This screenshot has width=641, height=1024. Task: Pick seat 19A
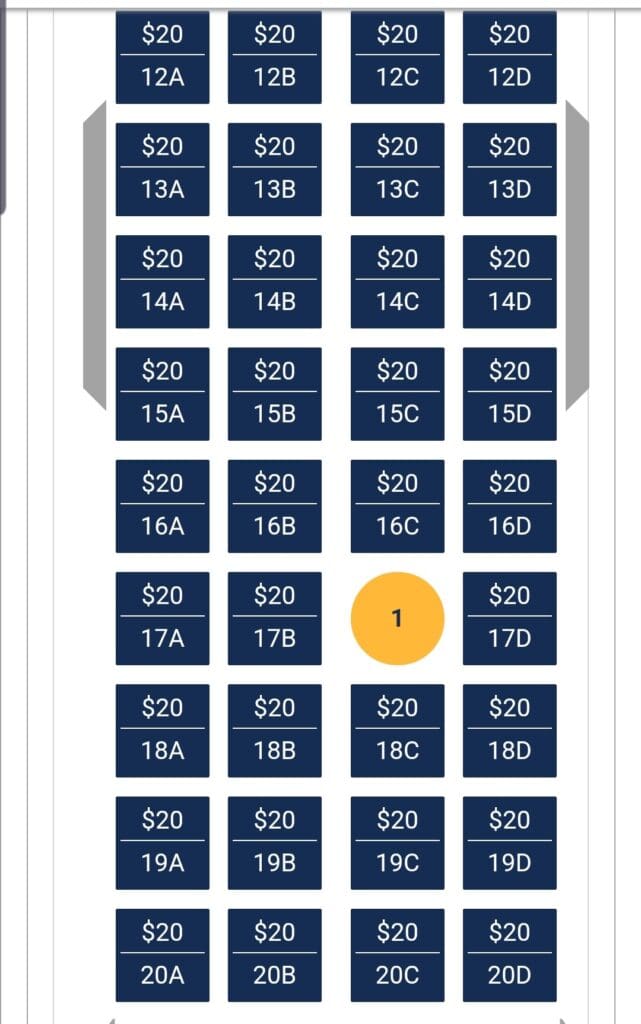click(x=162, y=842)
